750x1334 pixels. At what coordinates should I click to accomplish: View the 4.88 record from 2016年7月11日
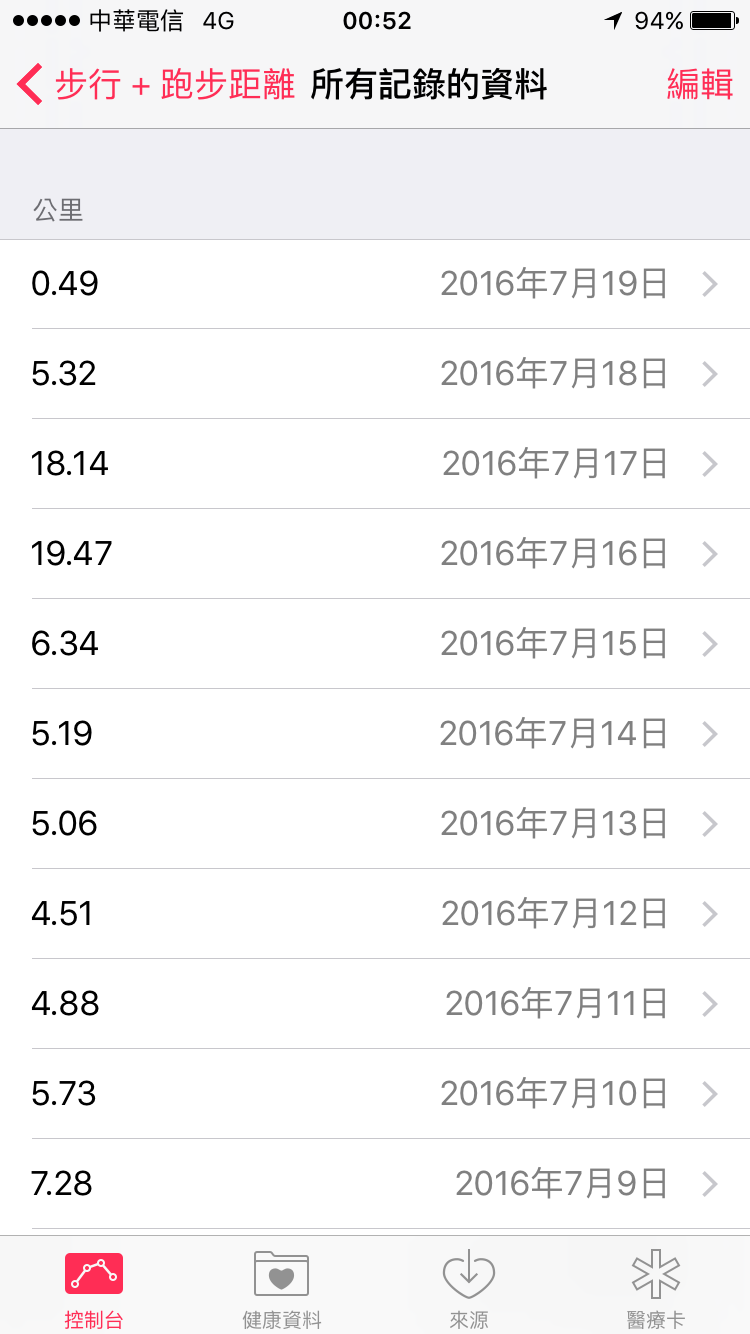click(375, 1004)
